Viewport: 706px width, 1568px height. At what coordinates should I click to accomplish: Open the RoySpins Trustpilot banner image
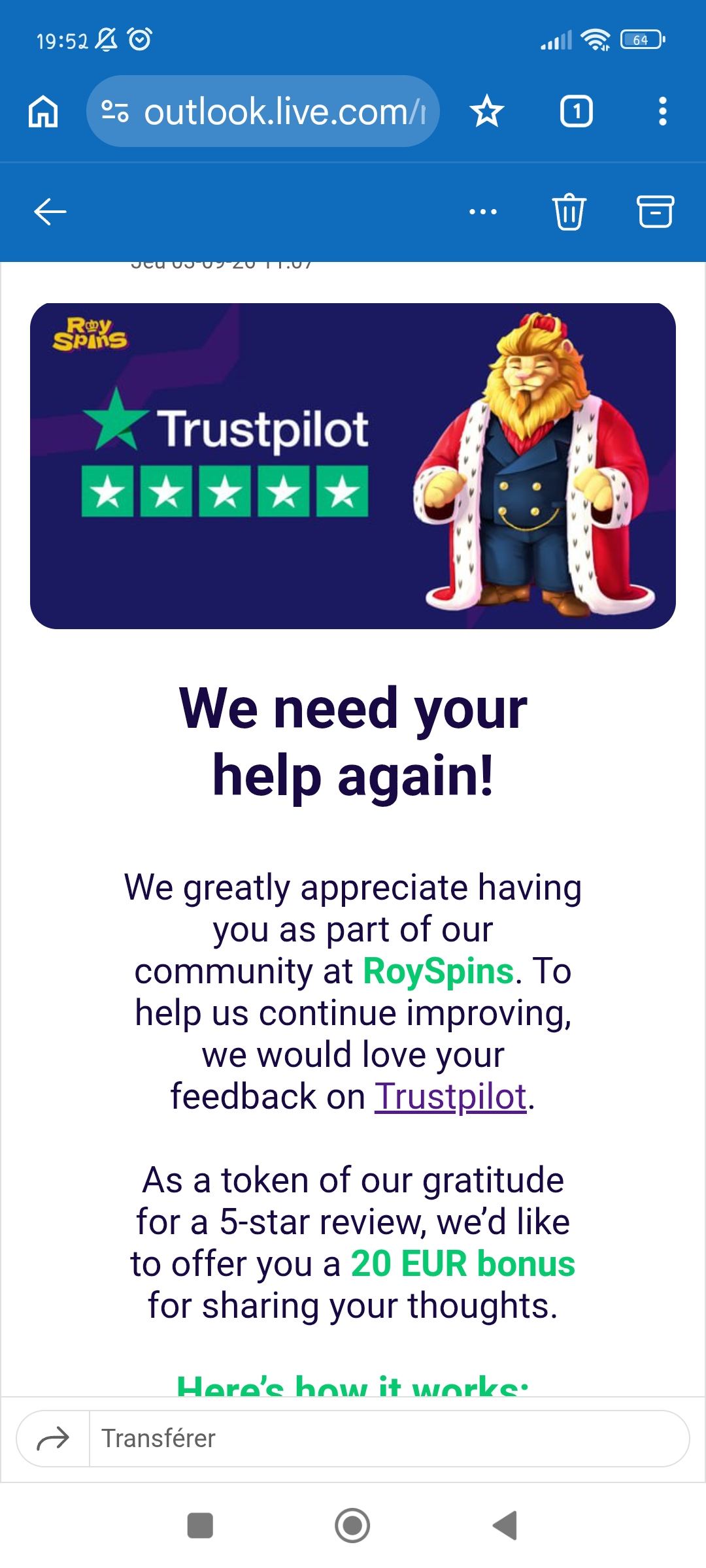[x=353, y=466]
